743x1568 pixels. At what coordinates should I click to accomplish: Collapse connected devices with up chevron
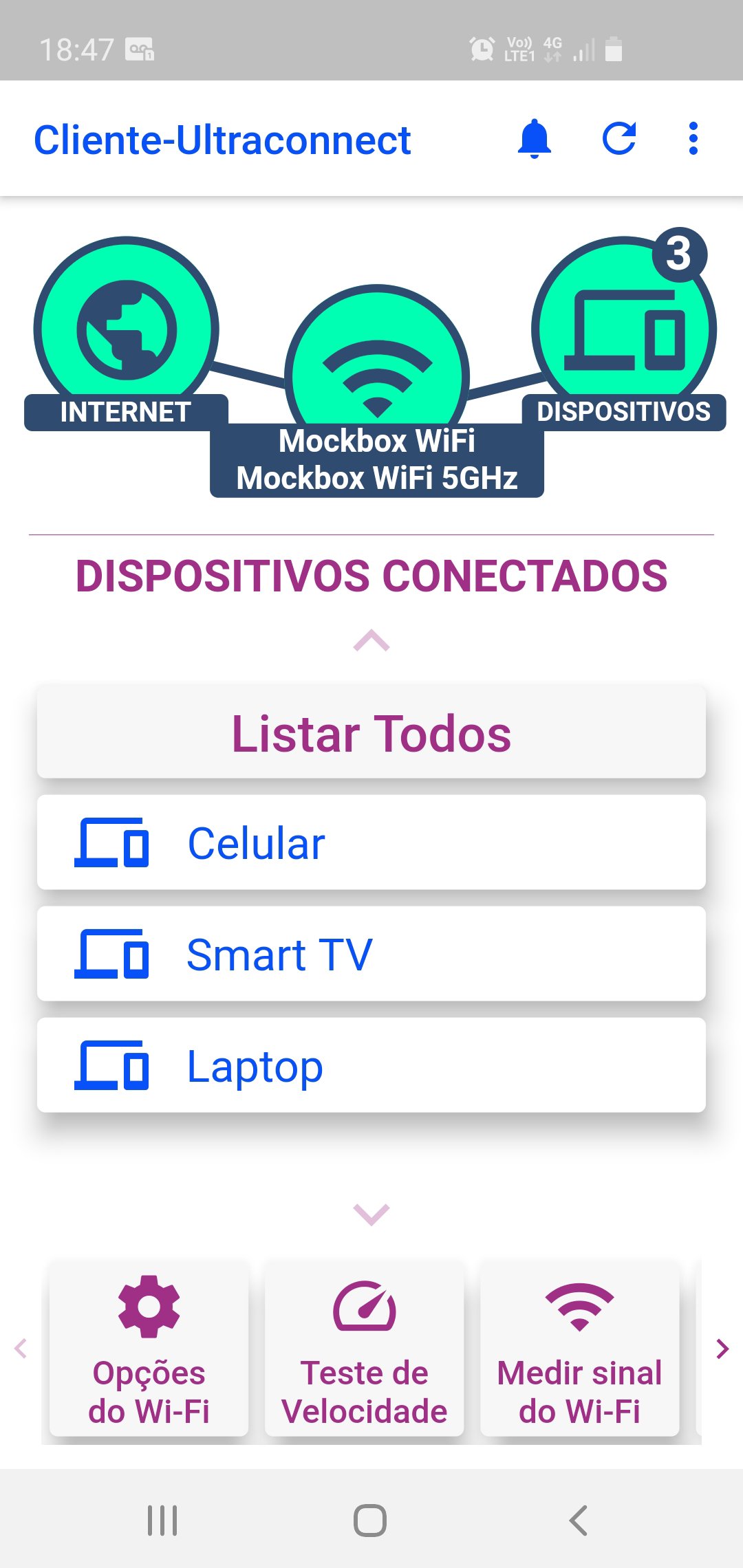pyautogui.click(x=371, y=640)
